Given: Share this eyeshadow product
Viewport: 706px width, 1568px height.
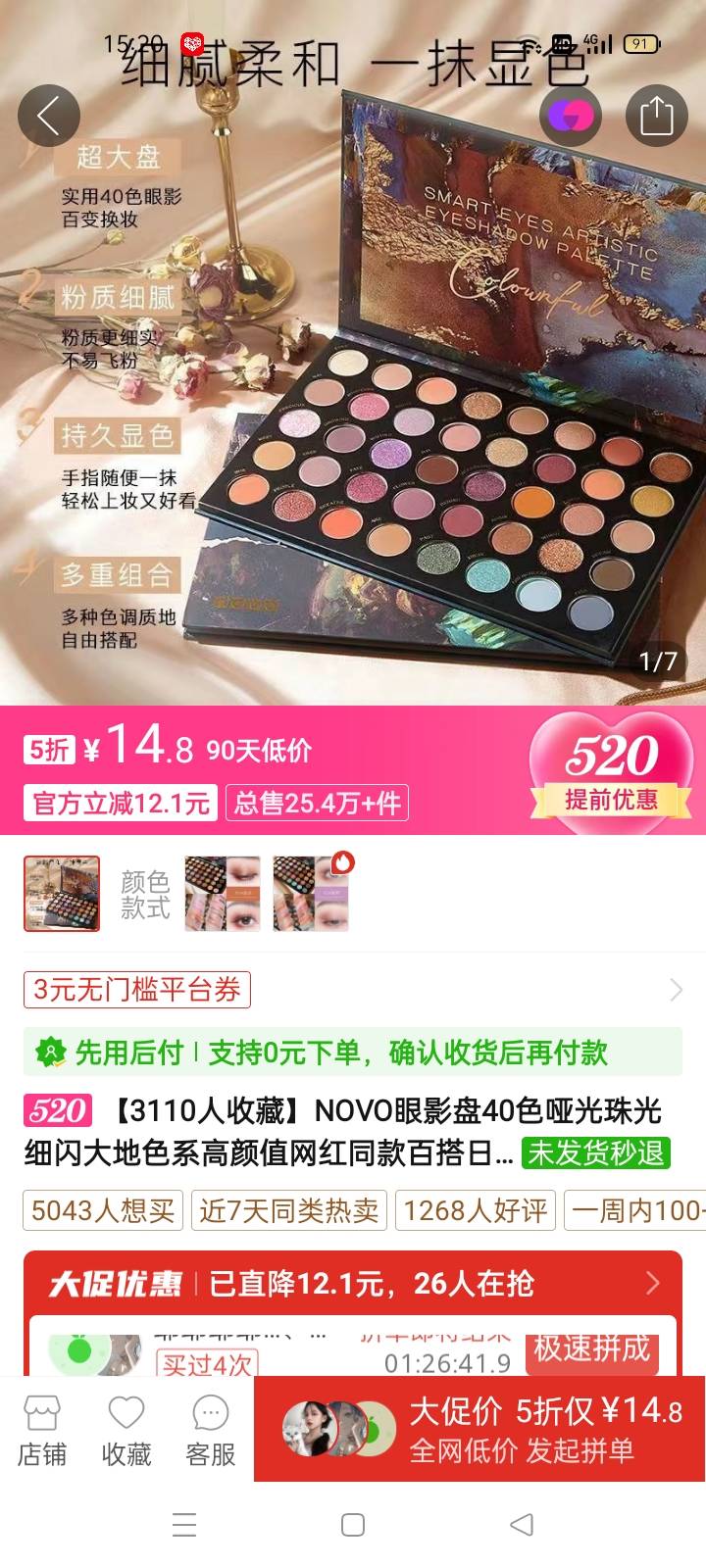Looking at the screenshot, I should [656, 117].
